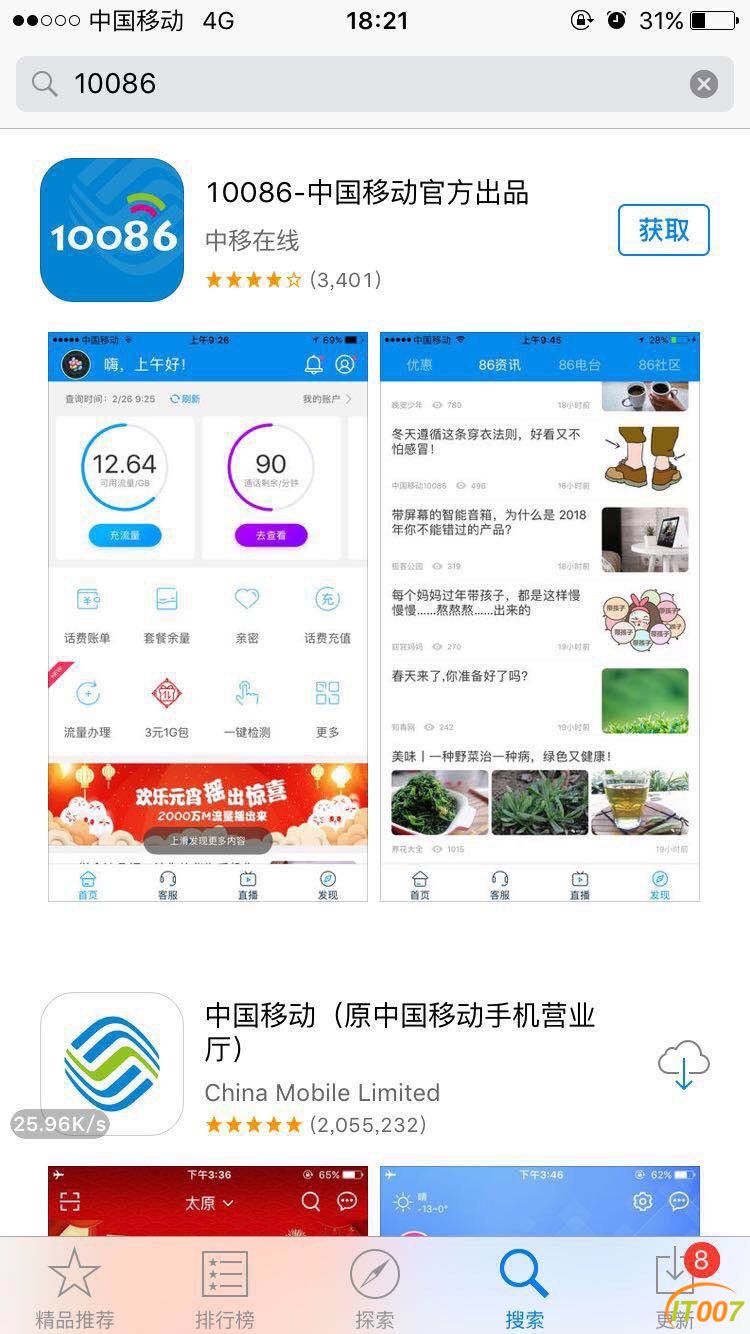Switch to the 探索 tab
This screenshot has width=750, height=1334.
[x=375, y=1288]
